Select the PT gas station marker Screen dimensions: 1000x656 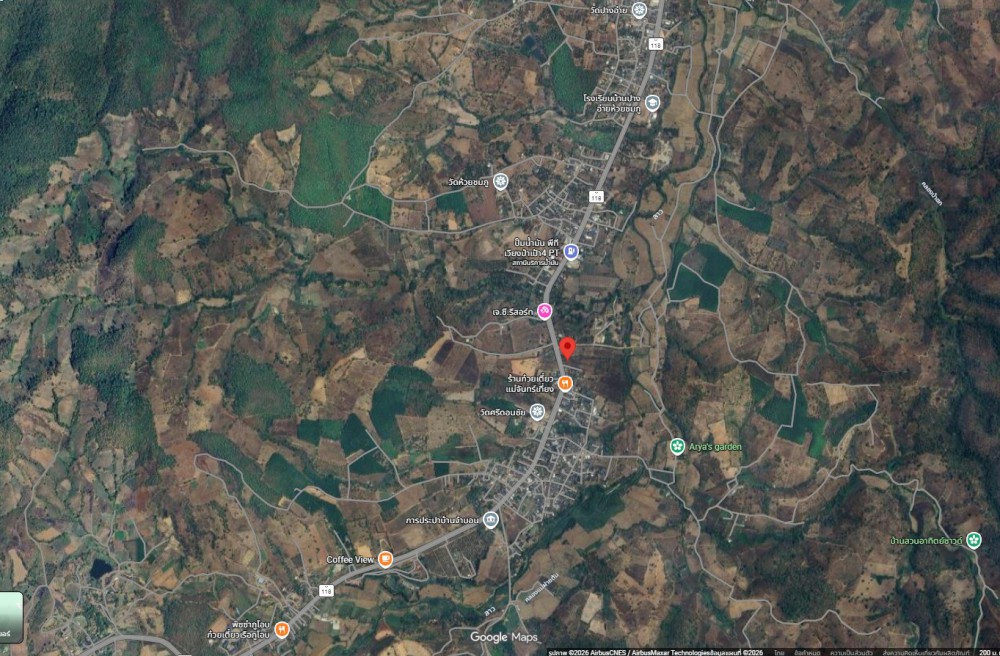570,252
